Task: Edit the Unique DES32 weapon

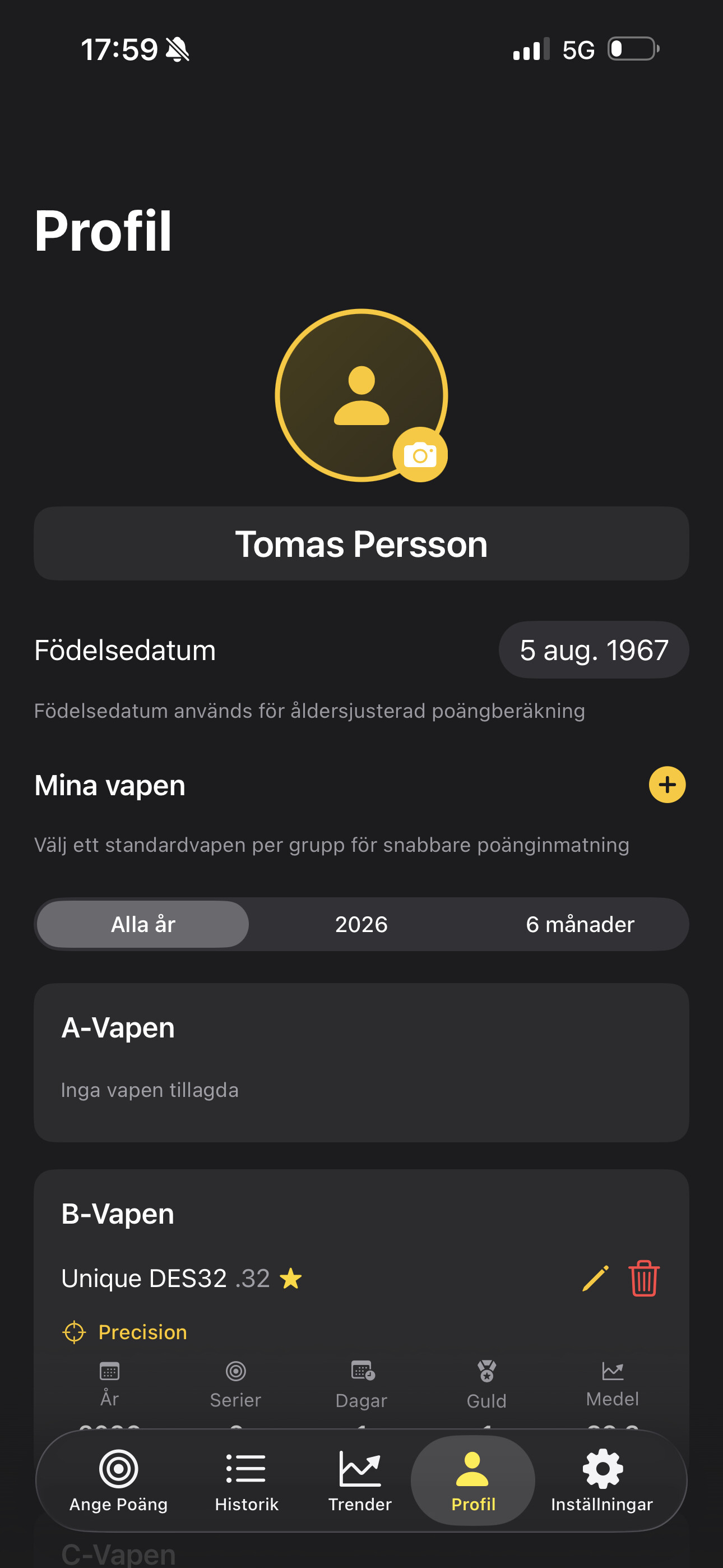Action: tap(595, 1278)
